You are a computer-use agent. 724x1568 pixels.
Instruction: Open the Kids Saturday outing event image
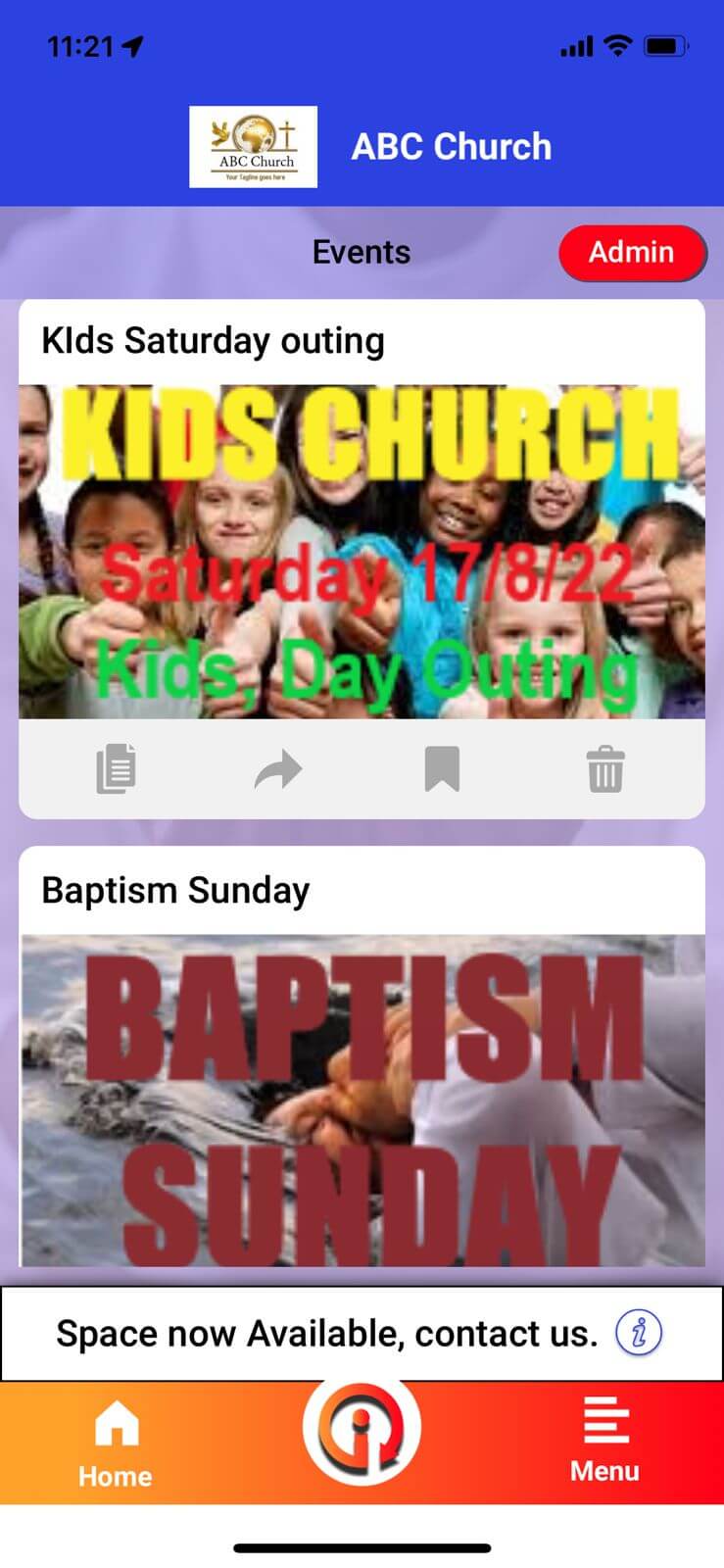pyautogui.click(x=362, y=552)
